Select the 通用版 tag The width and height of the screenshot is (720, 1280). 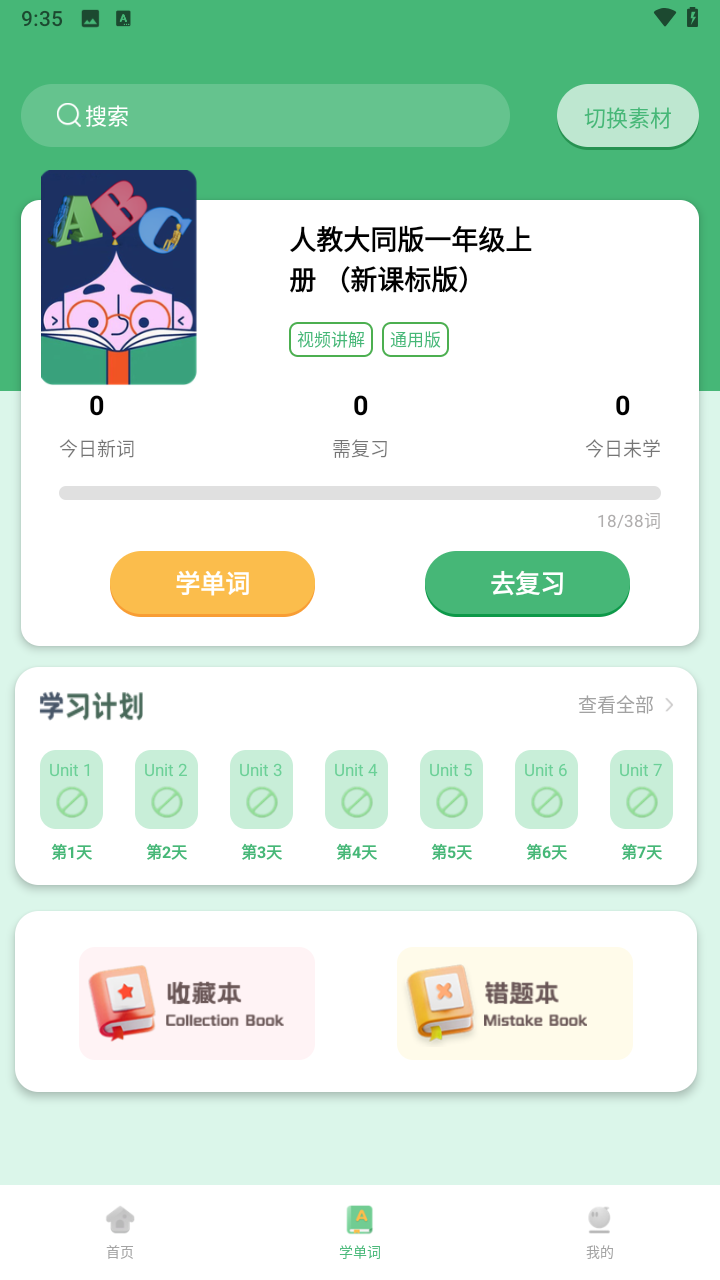415,339
